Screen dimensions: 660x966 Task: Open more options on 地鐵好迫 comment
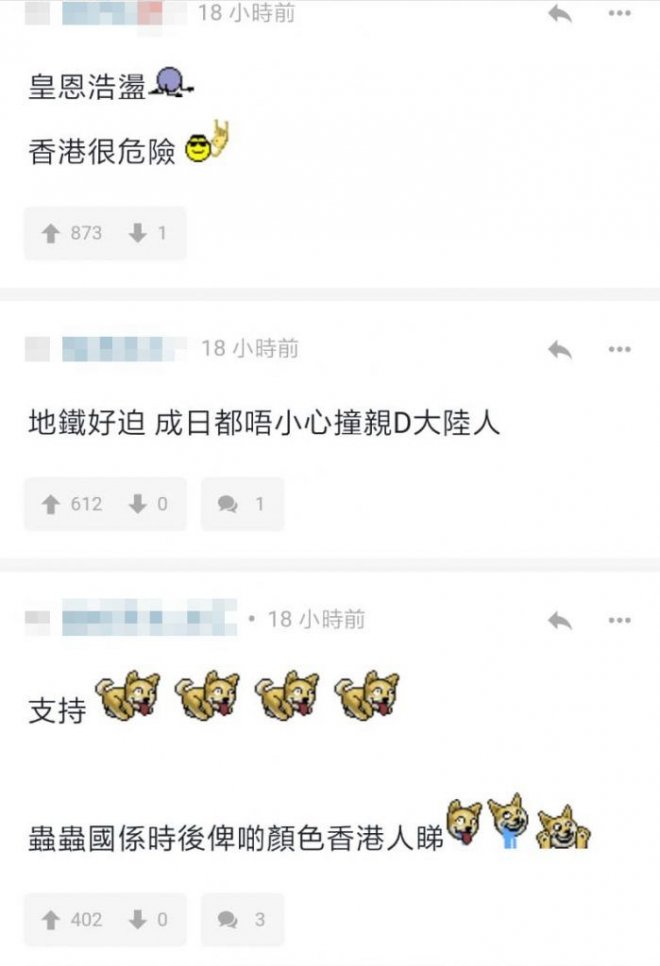pos(619,349)
